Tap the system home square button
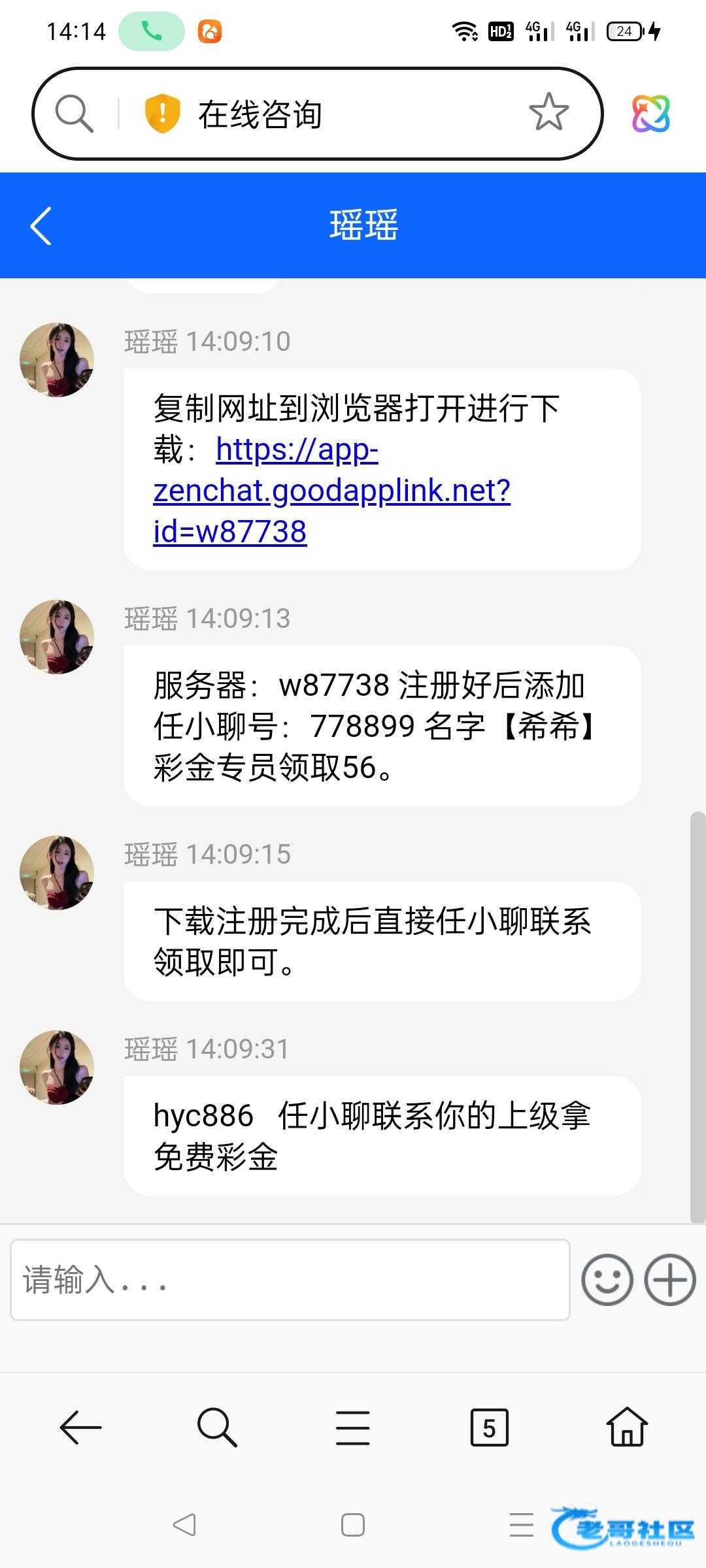The image size is (706, 1568). [x=353, y=1525]
